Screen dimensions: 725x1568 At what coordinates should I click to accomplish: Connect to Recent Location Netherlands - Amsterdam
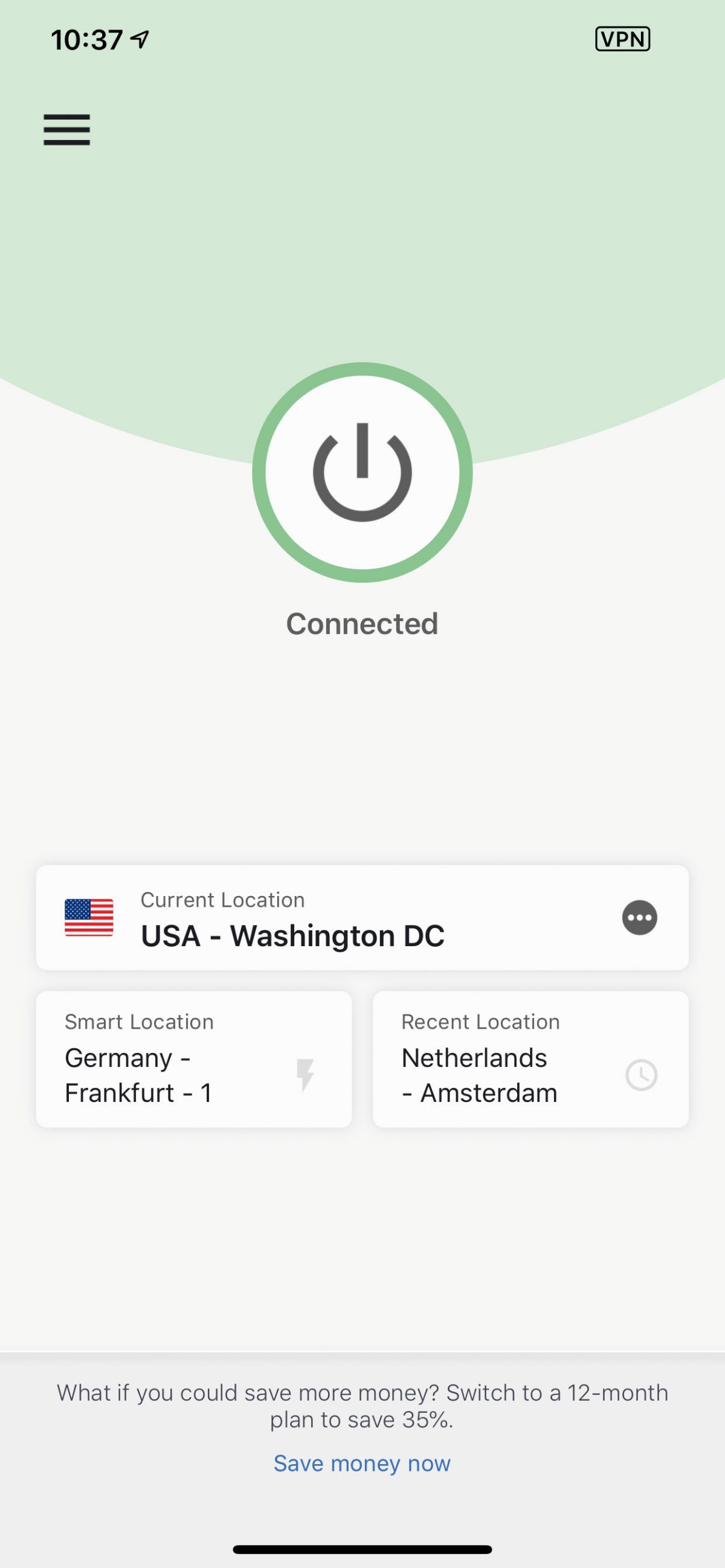pos(530,1059)
